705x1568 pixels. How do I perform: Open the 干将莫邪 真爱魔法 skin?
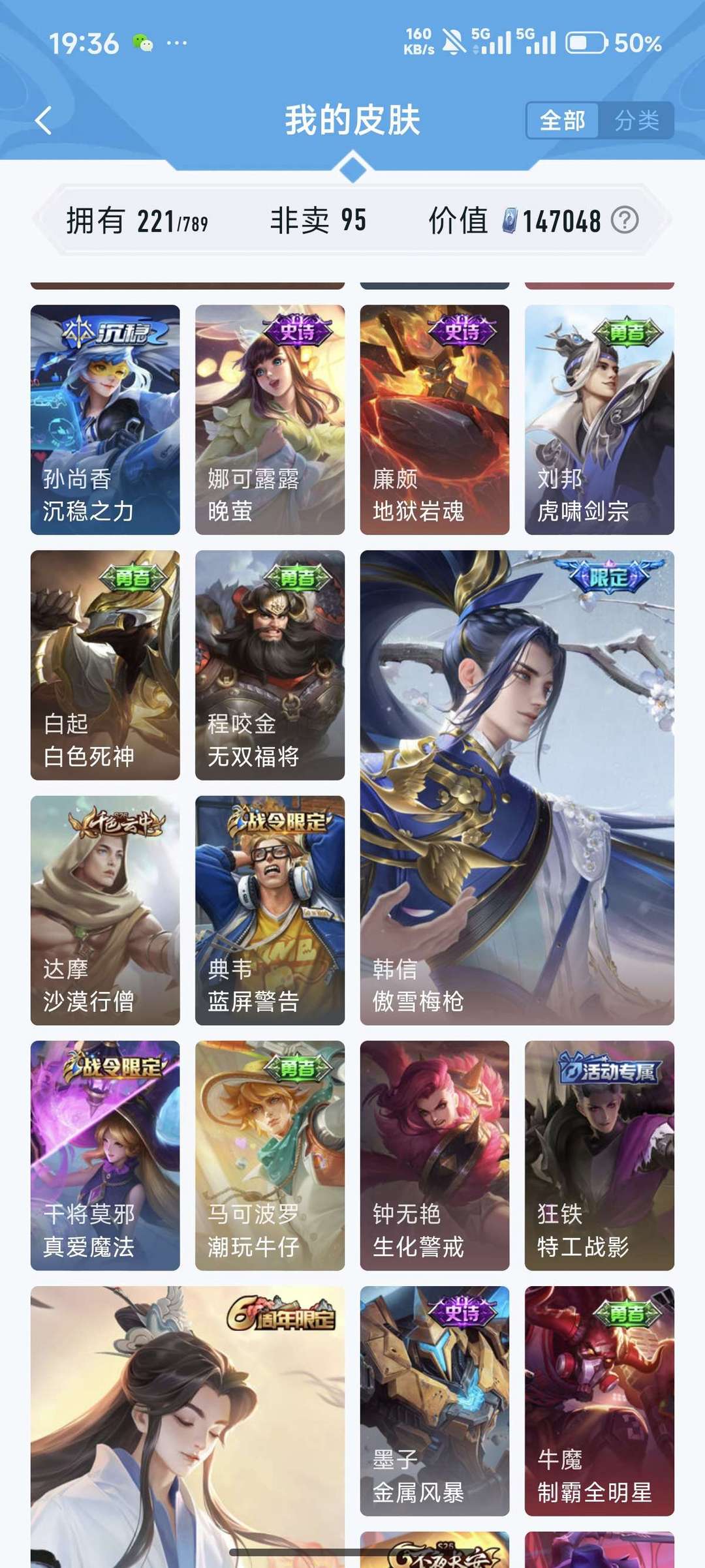(105, 1156)
